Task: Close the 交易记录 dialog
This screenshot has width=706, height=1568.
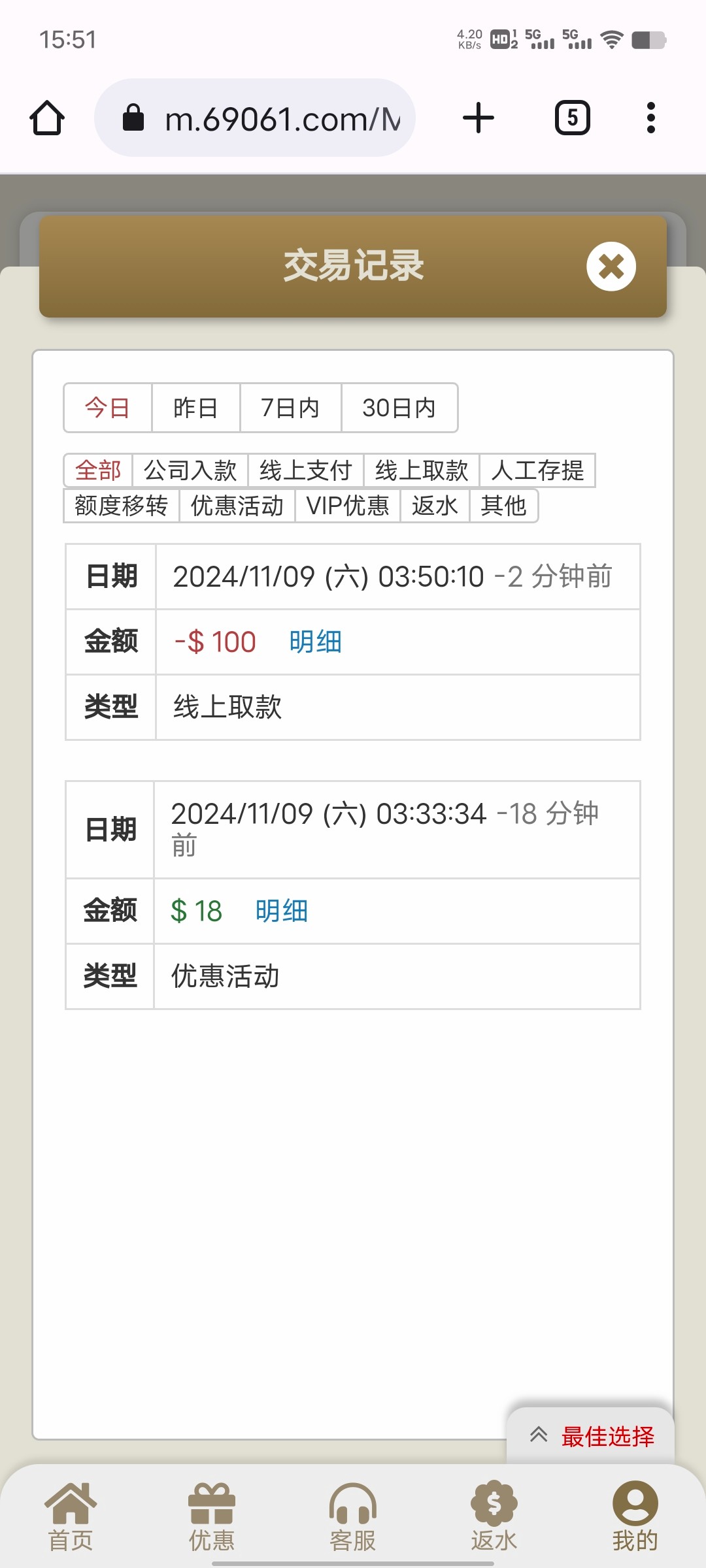Action: (x=611, y=266)
